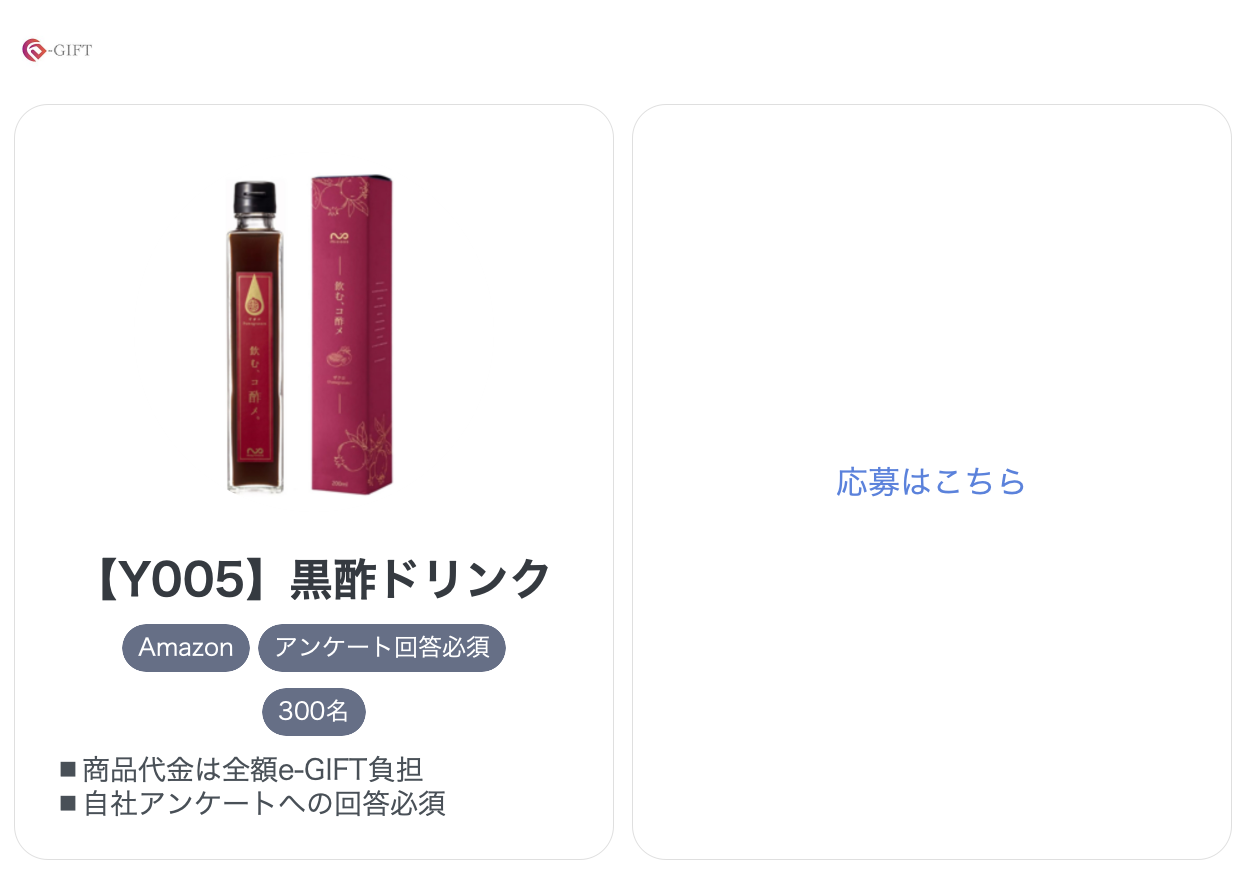The height and width of the screenshot is (874, 1248).
Task: Tap the 応募はこちら apply link
Action: (931, 482)
